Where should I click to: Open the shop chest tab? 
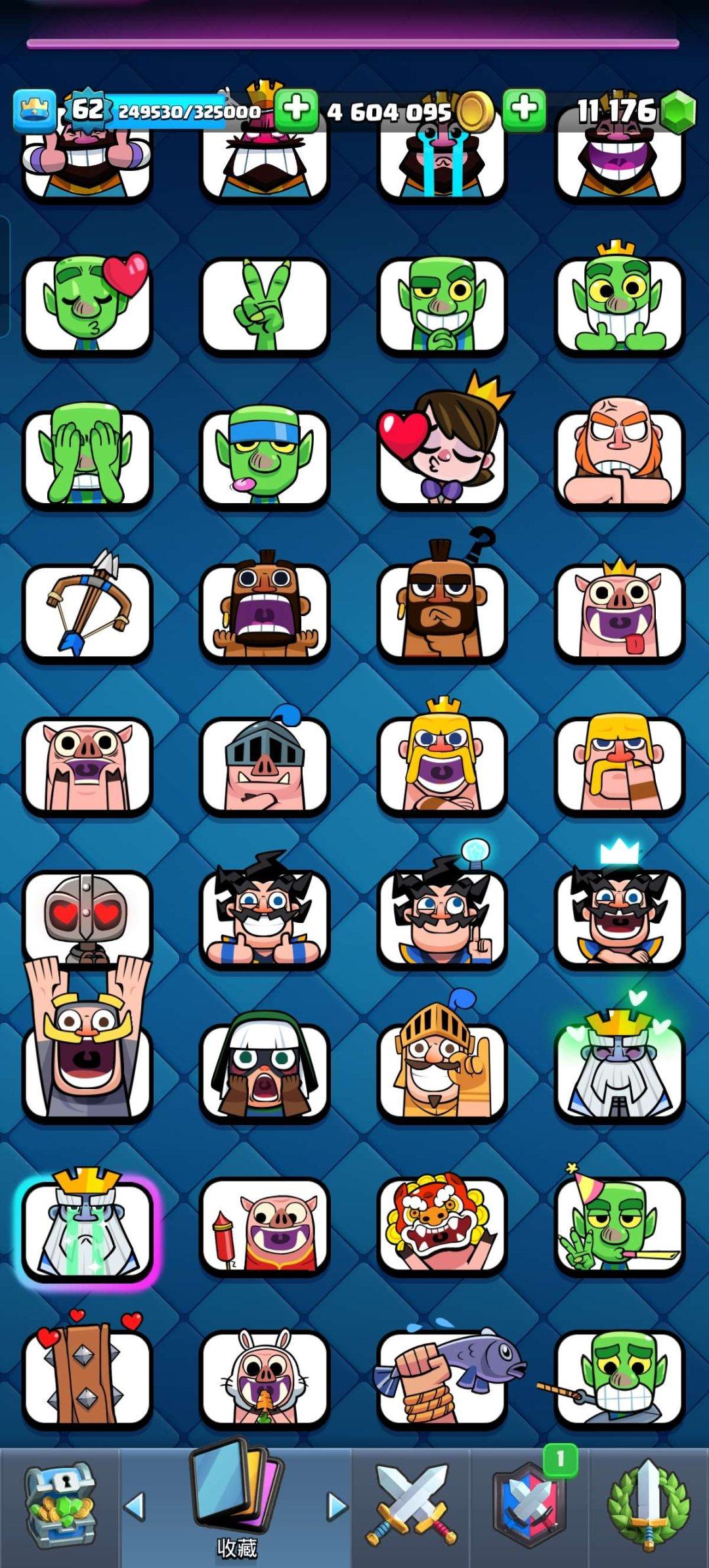click(60, 1508)
